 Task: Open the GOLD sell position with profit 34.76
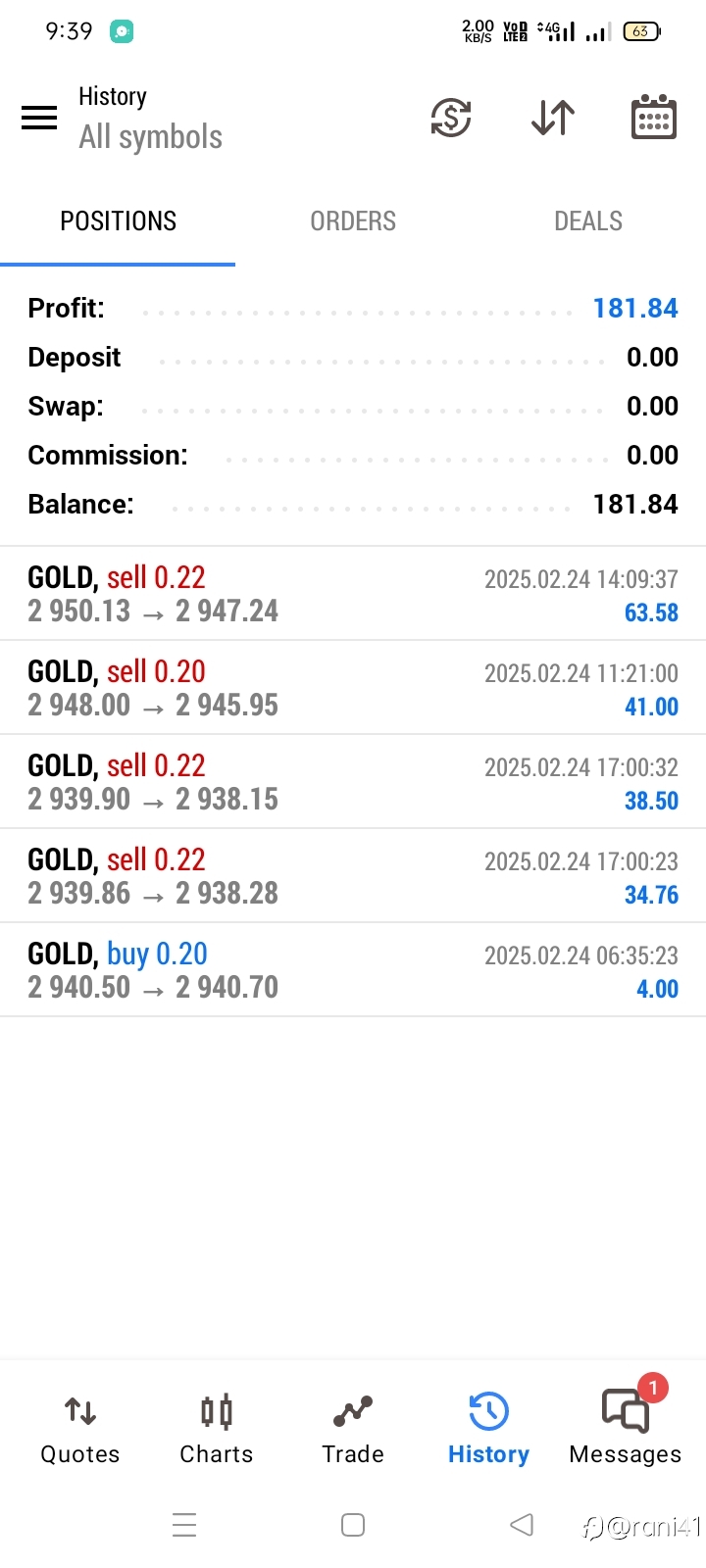[x=353, y=876]
